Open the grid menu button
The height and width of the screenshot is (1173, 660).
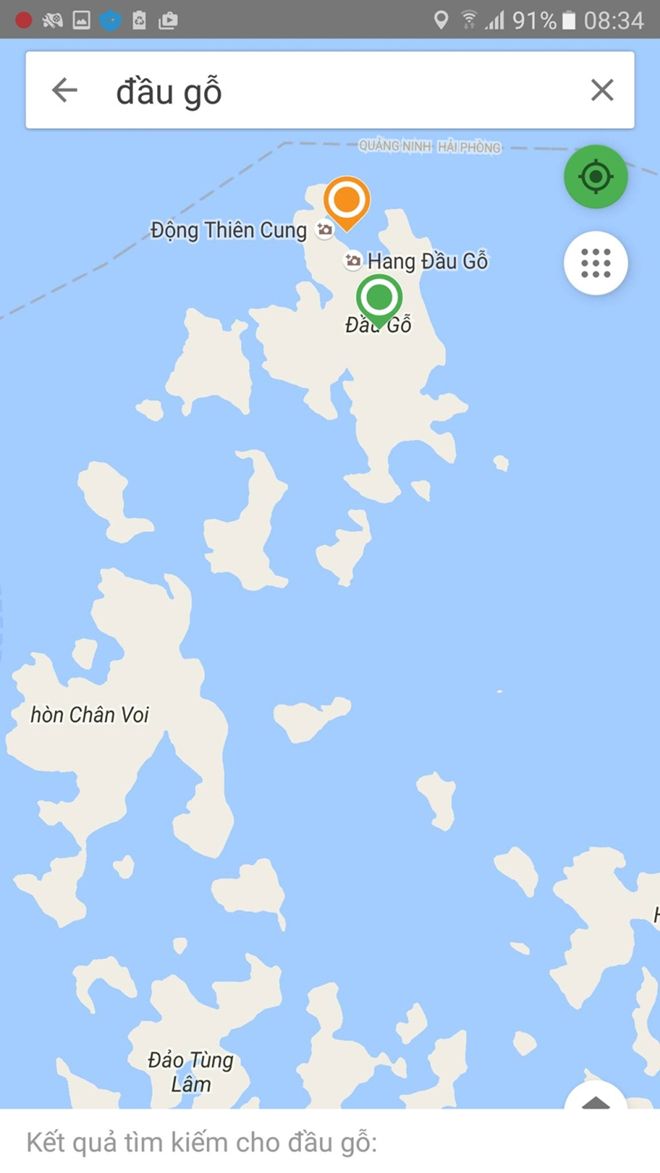596,263
